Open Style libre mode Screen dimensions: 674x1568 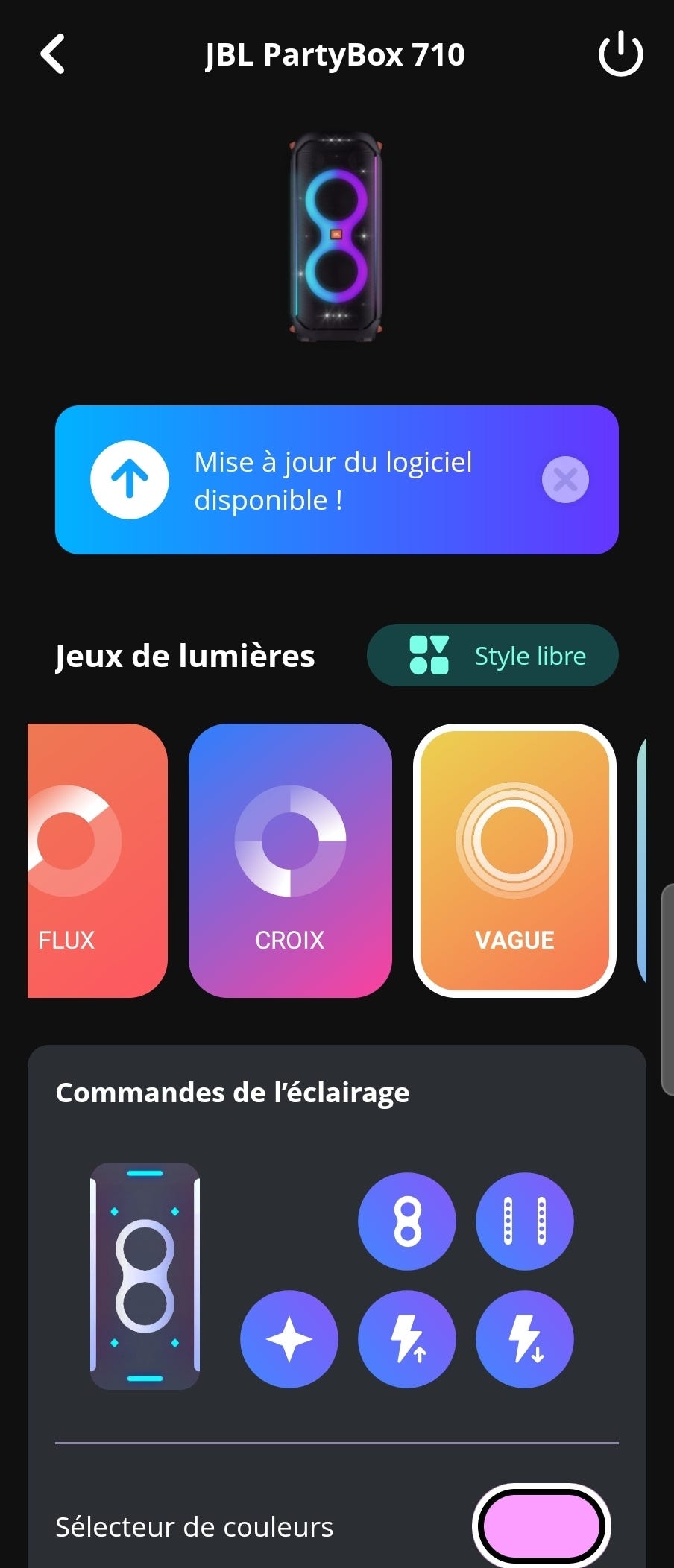click(492, 655)
